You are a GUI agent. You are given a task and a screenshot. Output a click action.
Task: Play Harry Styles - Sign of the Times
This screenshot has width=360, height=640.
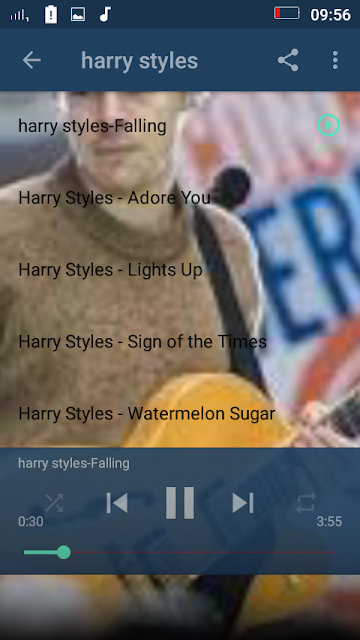(x=180, y=342)
